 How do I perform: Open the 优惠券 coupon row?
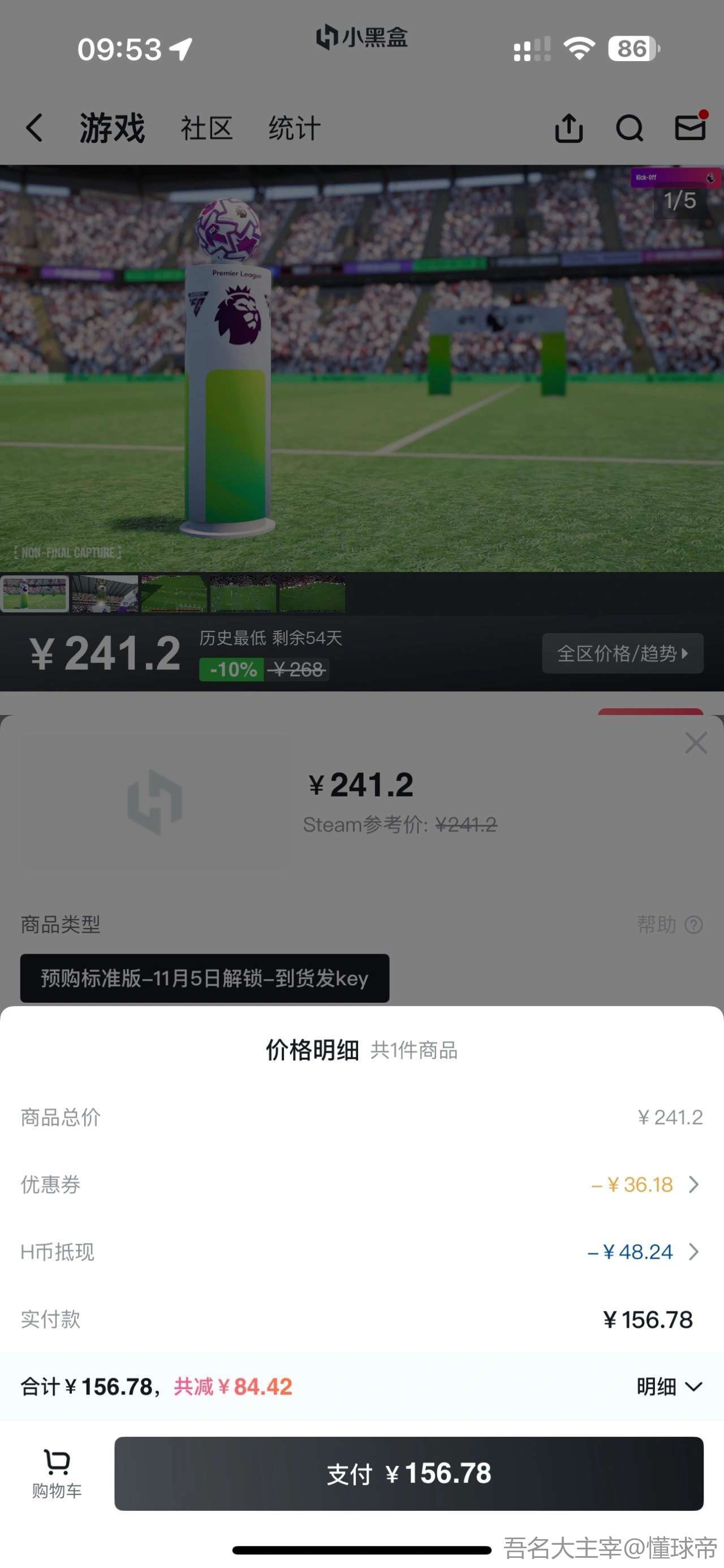click(645, 1185)
